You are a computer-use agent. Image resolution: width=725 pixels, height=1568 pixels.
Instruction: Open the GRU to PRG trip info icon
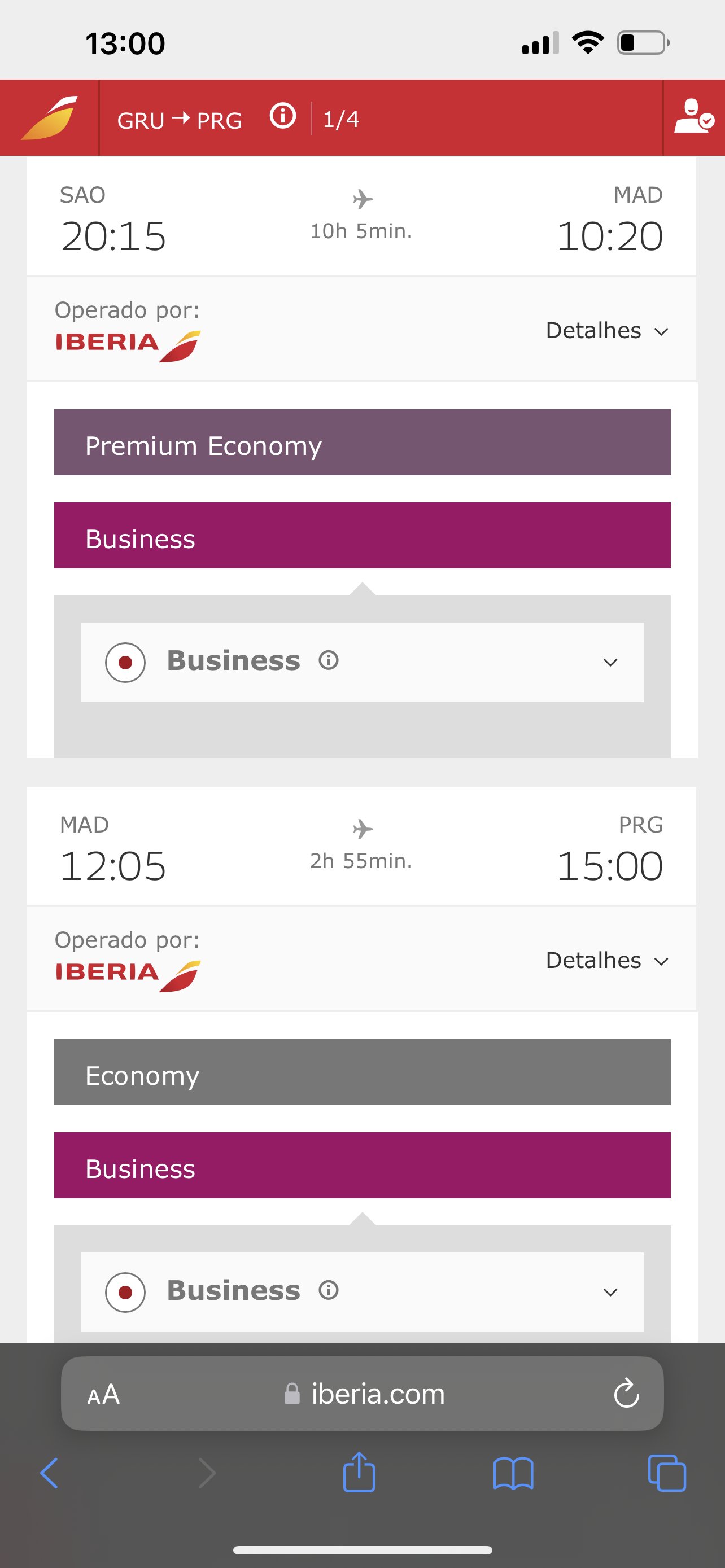(282, 116)
